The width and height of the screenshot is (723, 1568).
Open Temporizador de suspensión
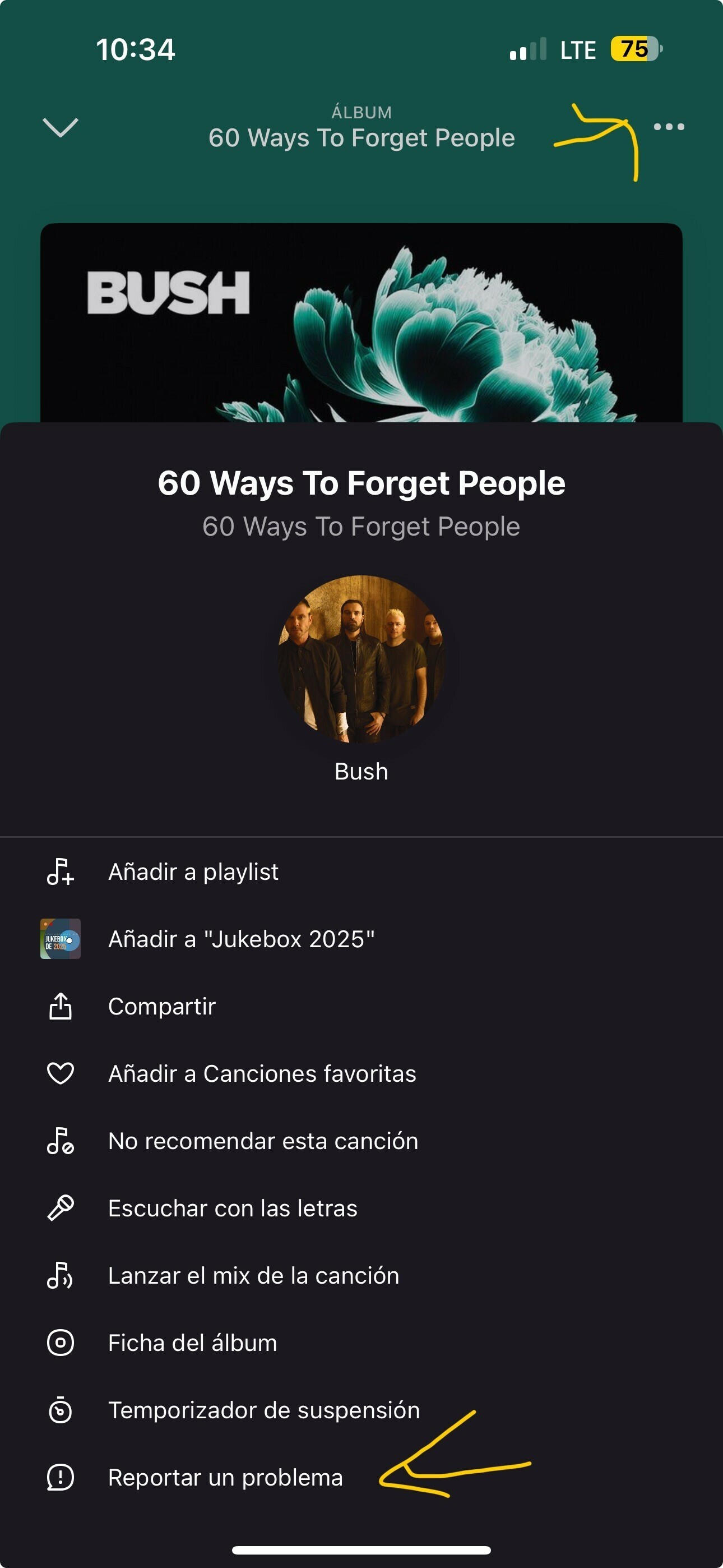(263, 1410)
